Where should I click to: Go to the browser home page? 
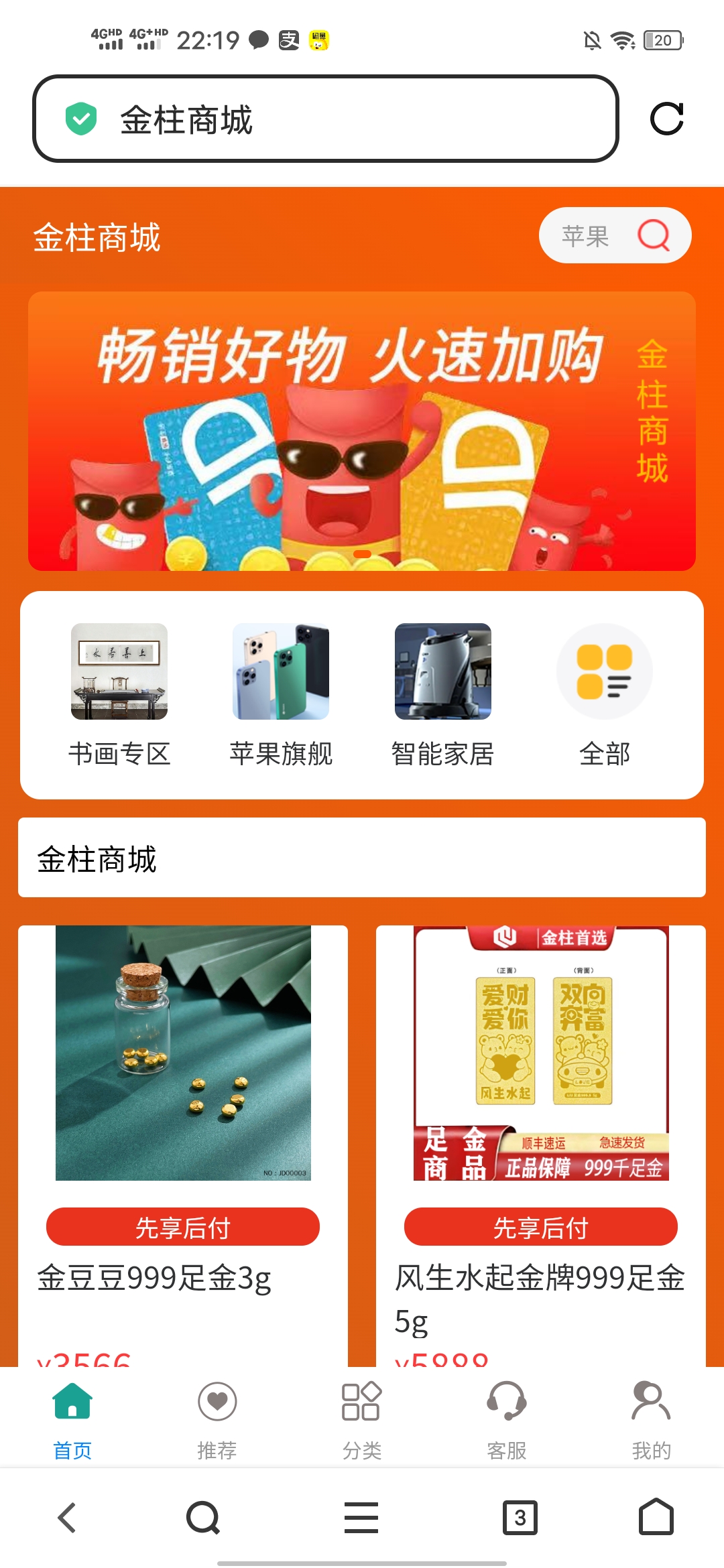click(656, 1518)
